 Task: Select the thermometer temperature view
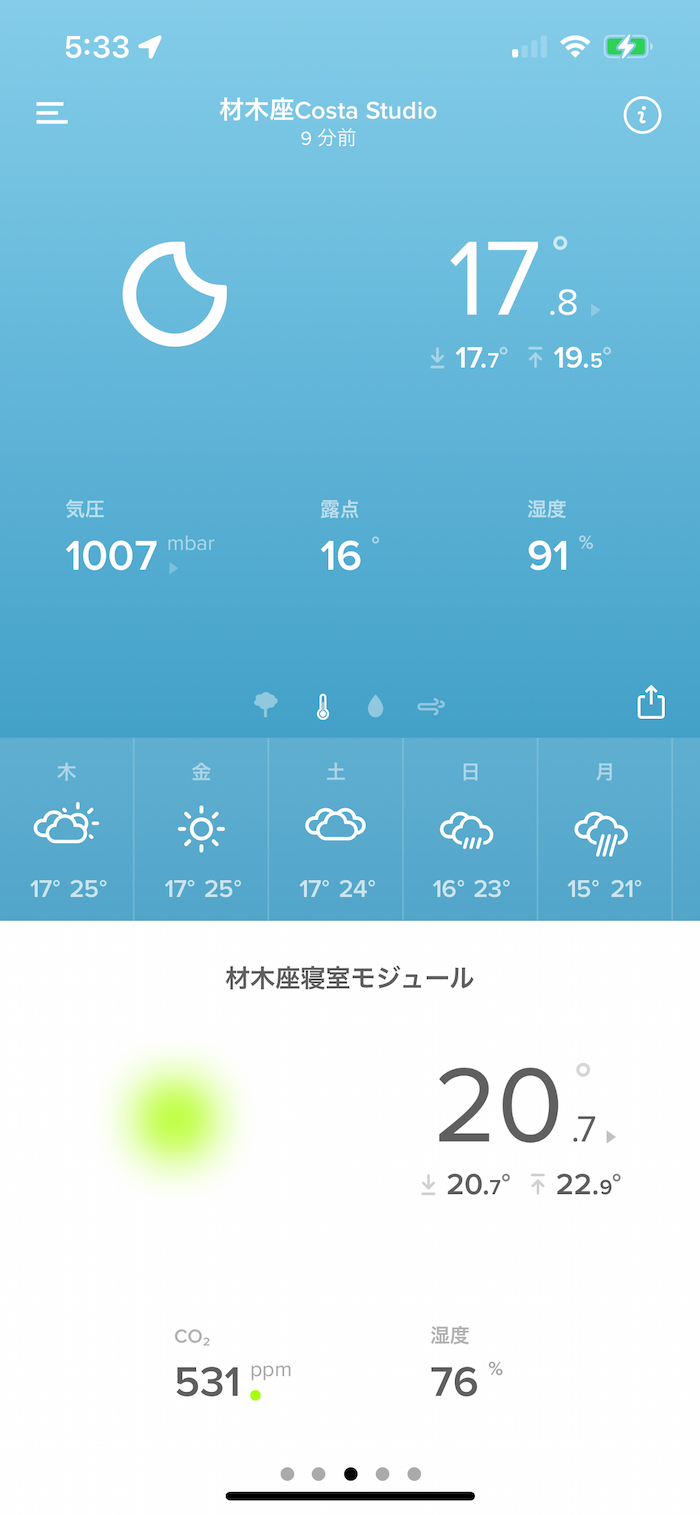(x=322, y=707)
